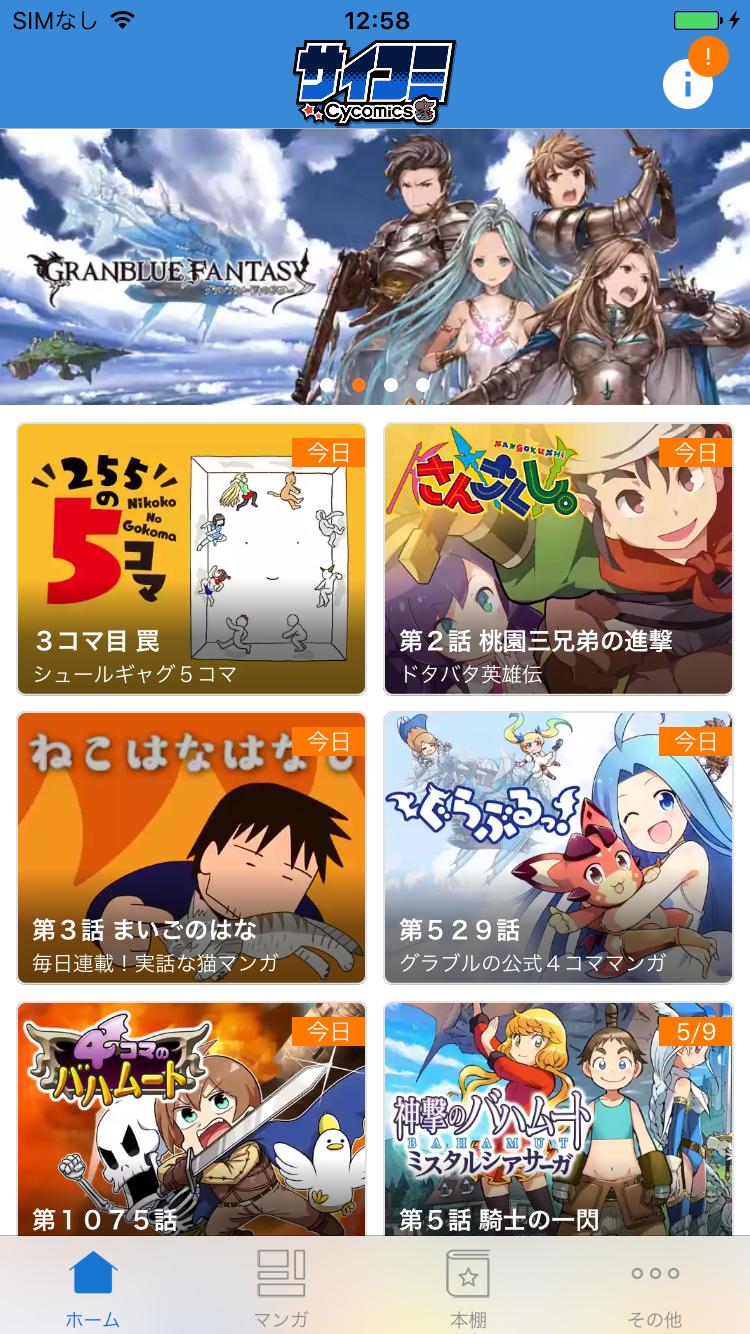750x1334 pixels.
Task: Open 4コマのバハムート 第1075話 card
Action: pyautogui.click(x=192, y=1120)
